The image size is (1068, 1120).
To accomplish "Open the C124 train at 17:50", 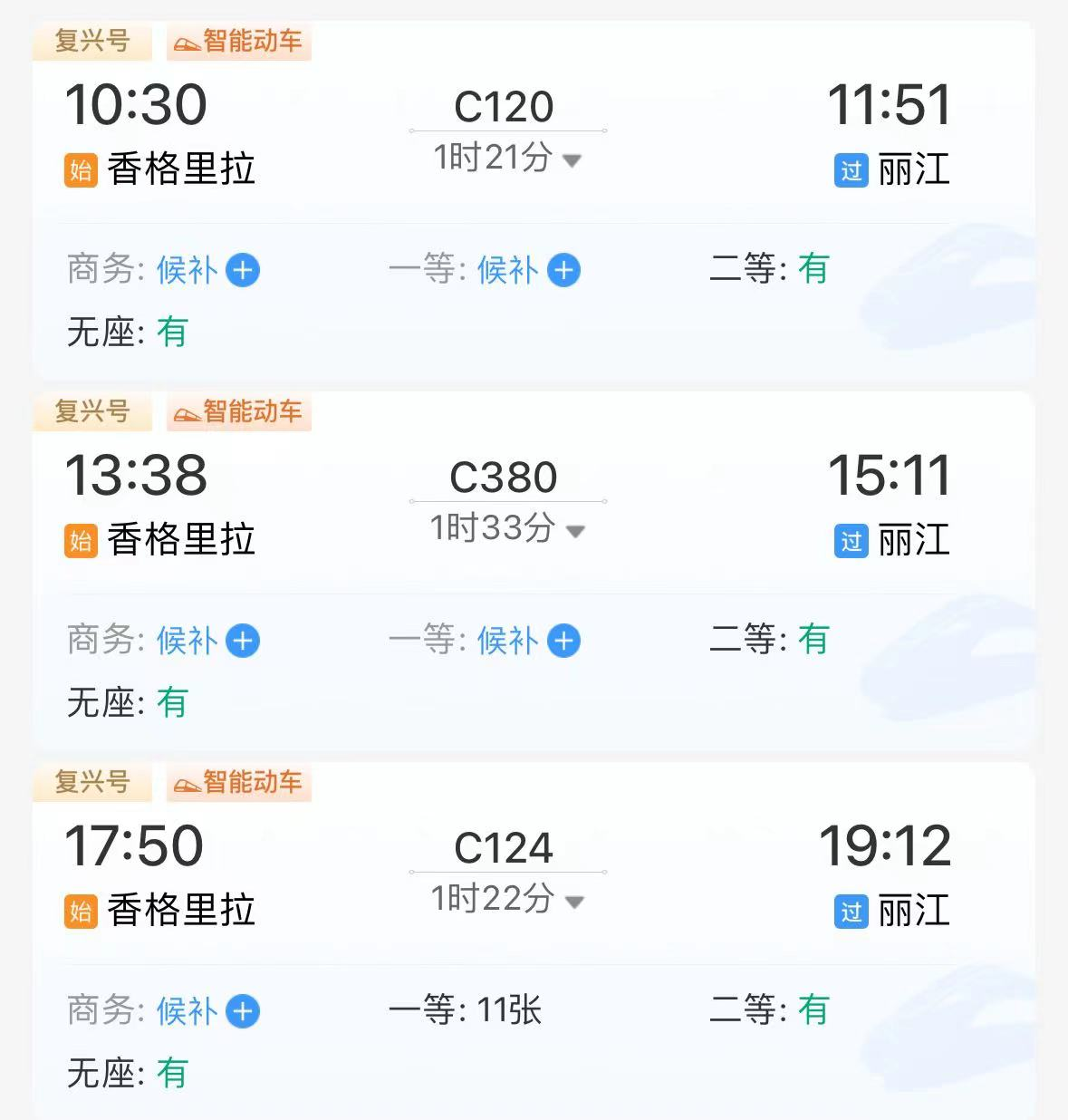I will (x=504, y=848).
